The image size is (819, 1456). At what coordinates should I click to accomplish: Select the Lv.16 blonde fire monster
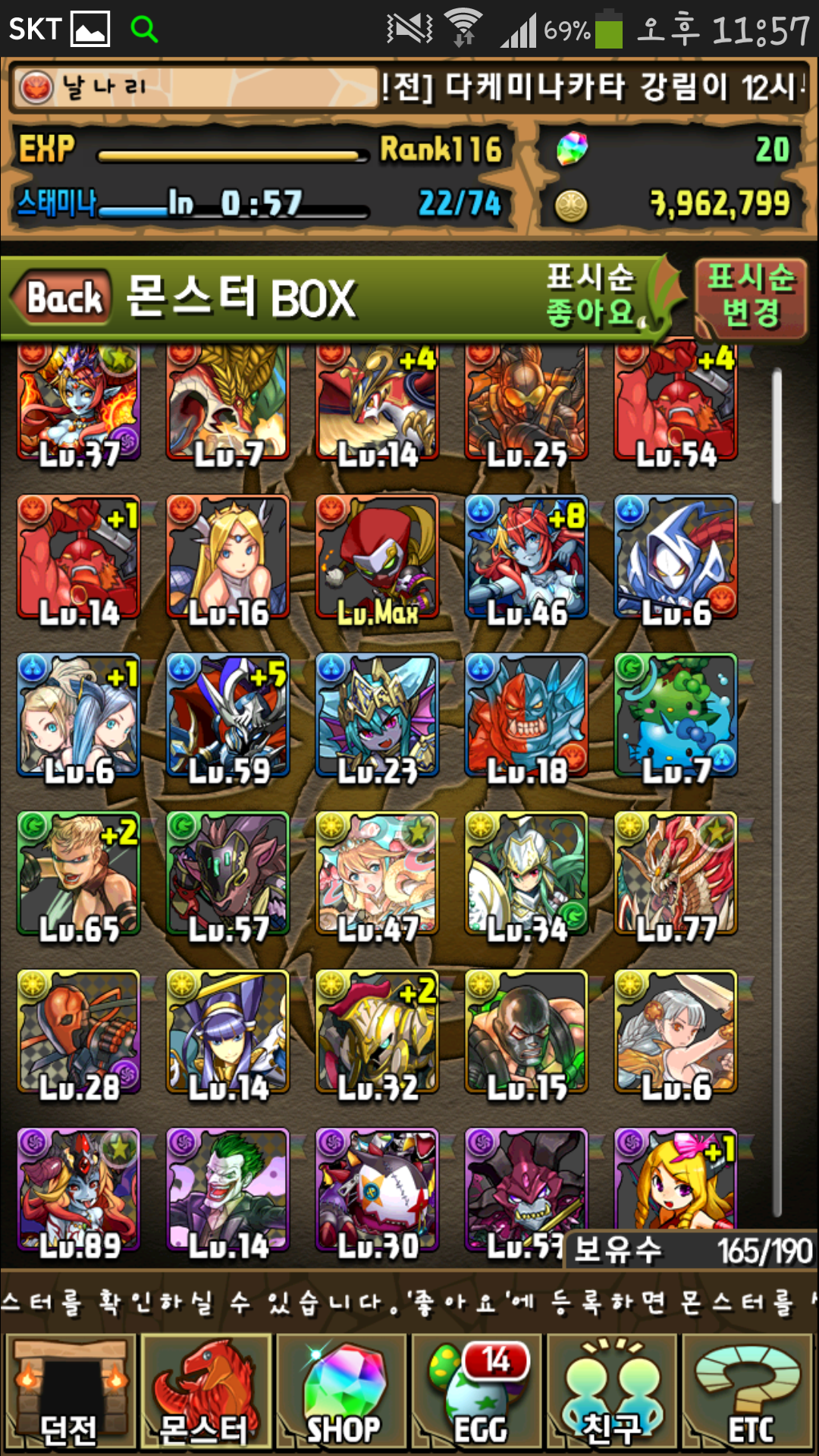(x=227, y=557)
